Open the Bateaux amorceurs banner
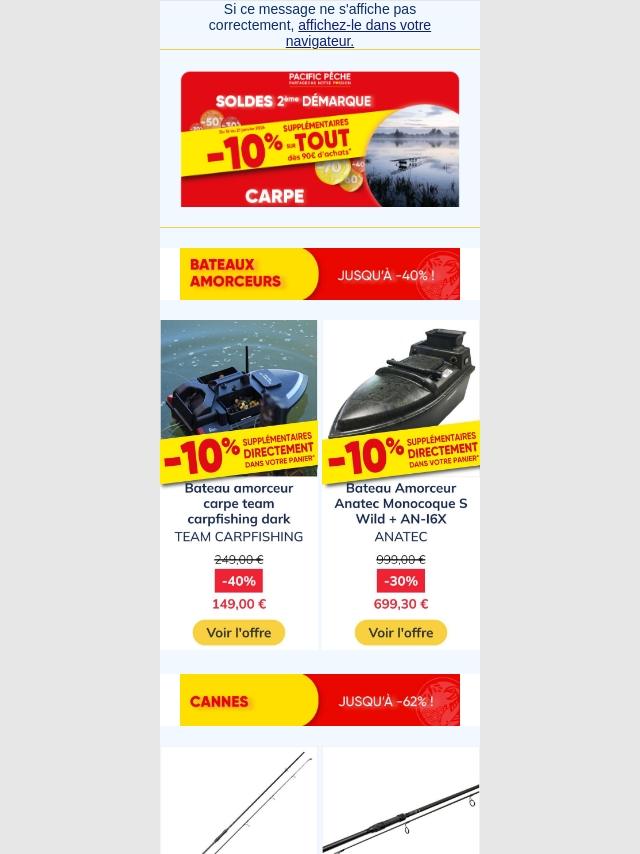Image resolution: width=640 pixels, height=854 pixels. click(x=320, y=274)
